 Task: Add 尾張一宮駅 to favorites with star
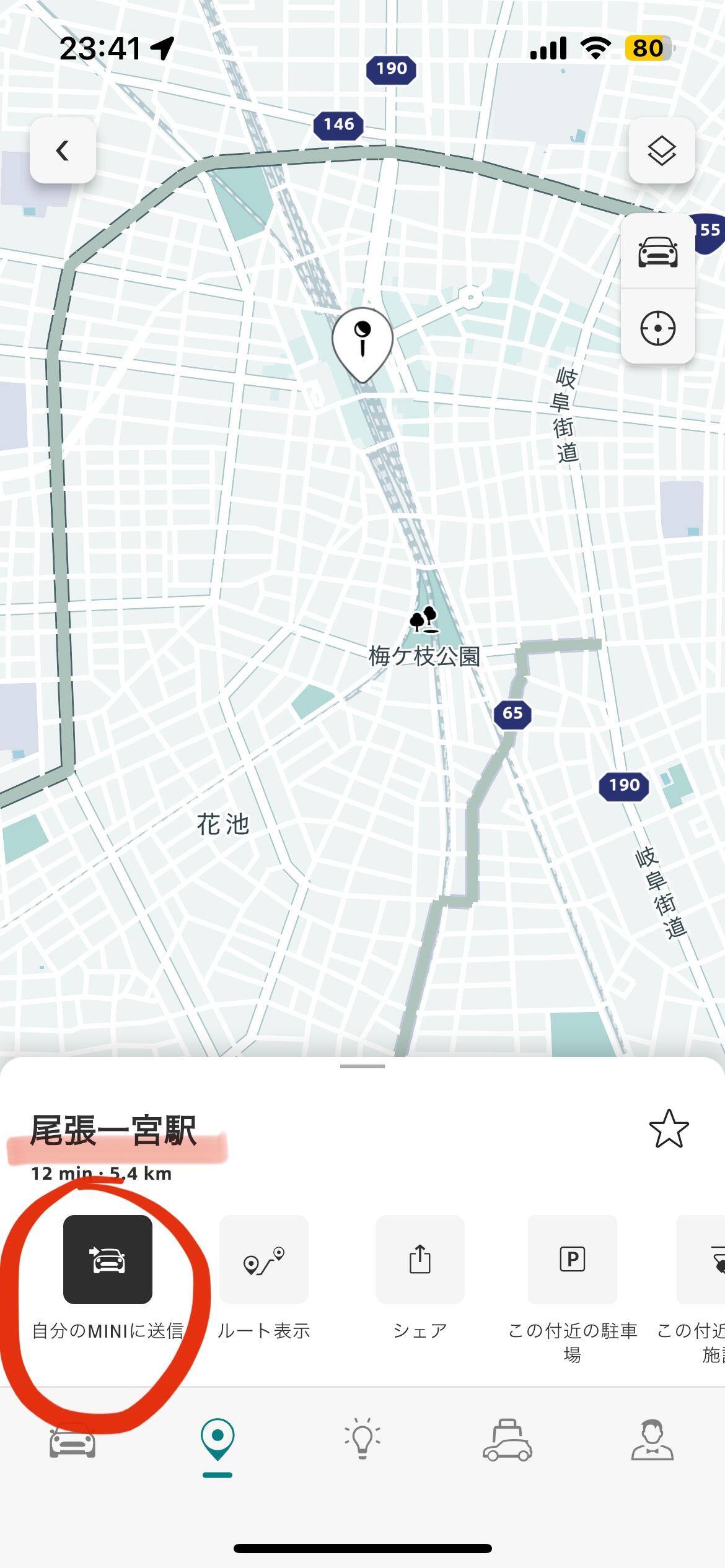click(669, 1128)
